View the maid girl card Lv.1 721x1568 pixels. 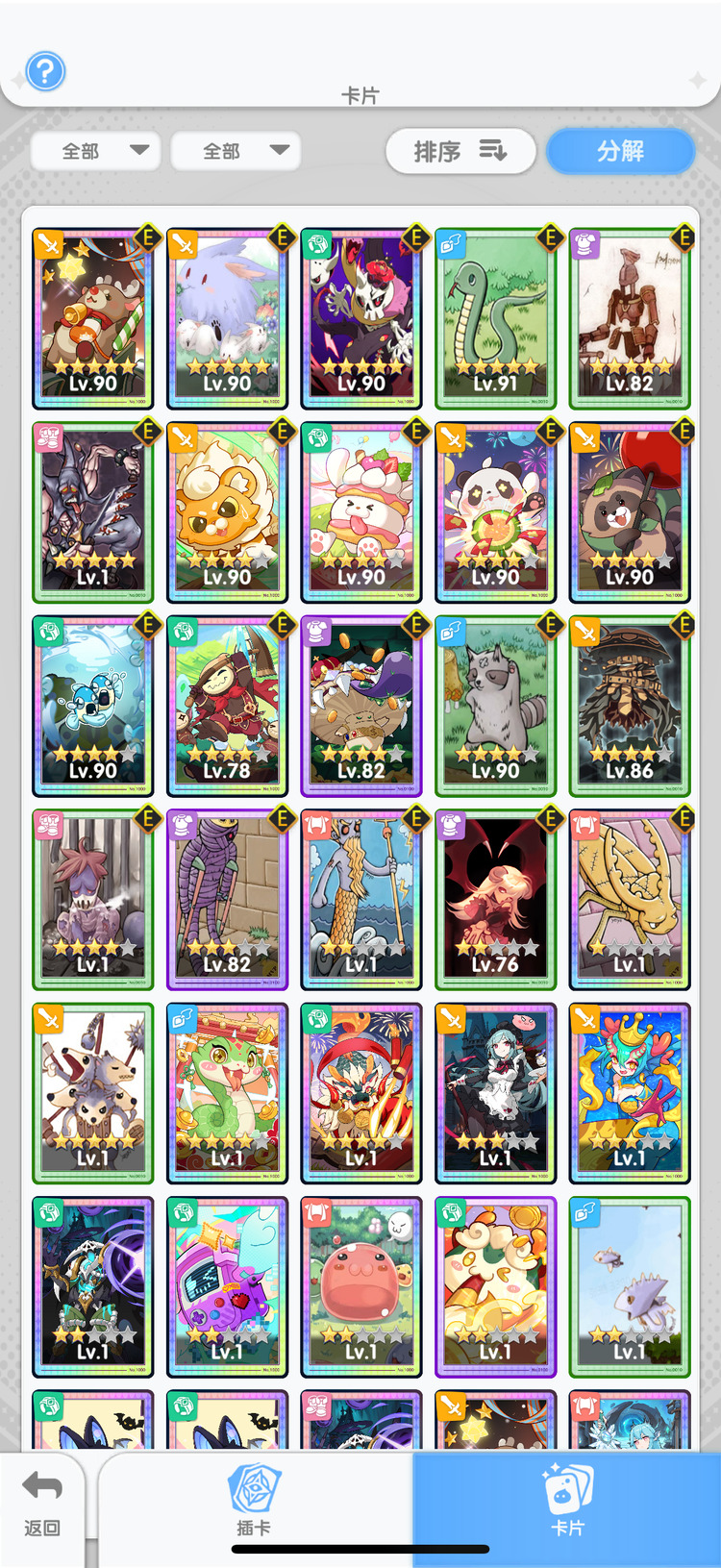tap(495, 1093)
